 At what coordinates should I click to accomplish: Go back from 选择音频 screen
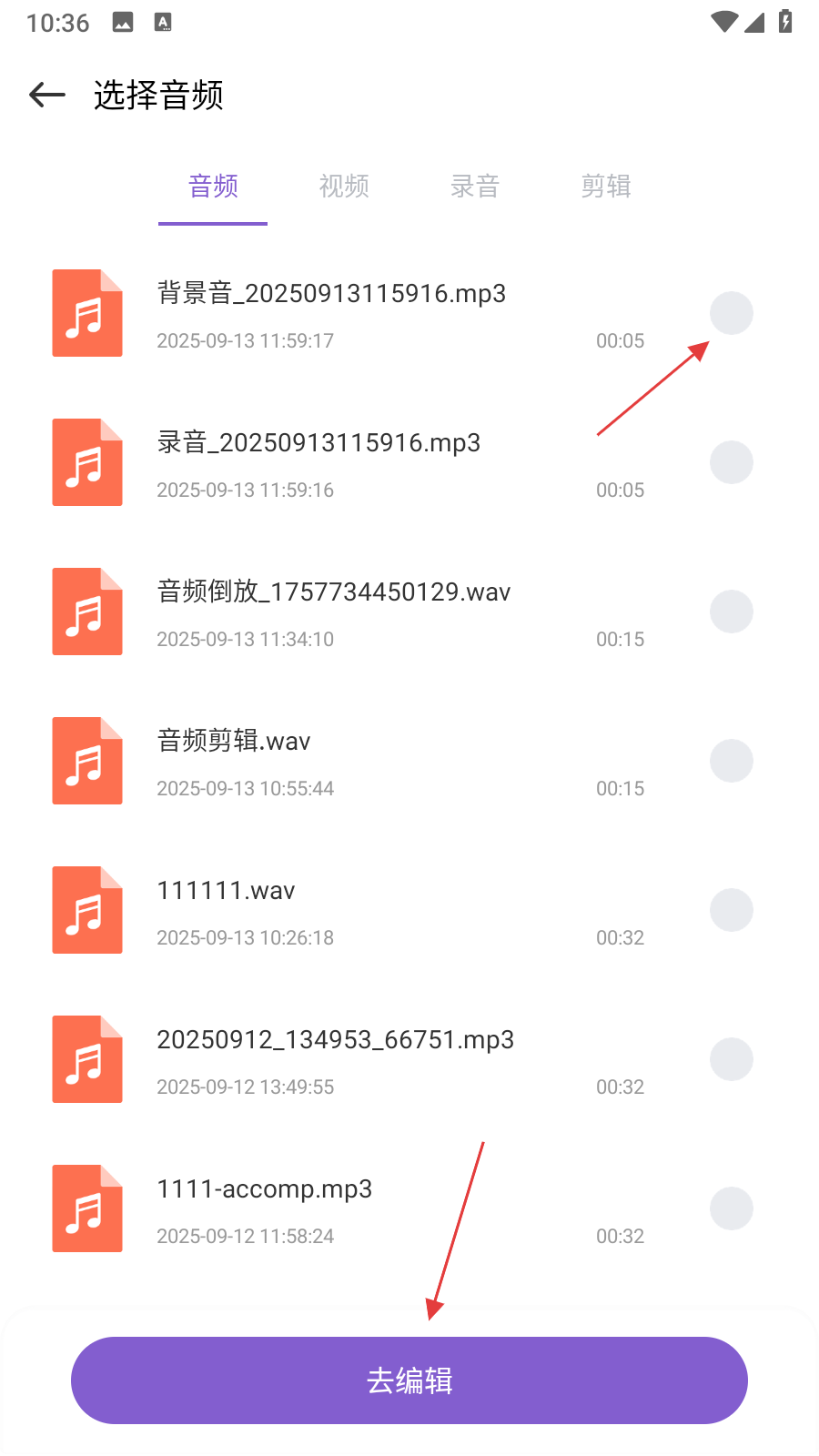pos(47,95)
